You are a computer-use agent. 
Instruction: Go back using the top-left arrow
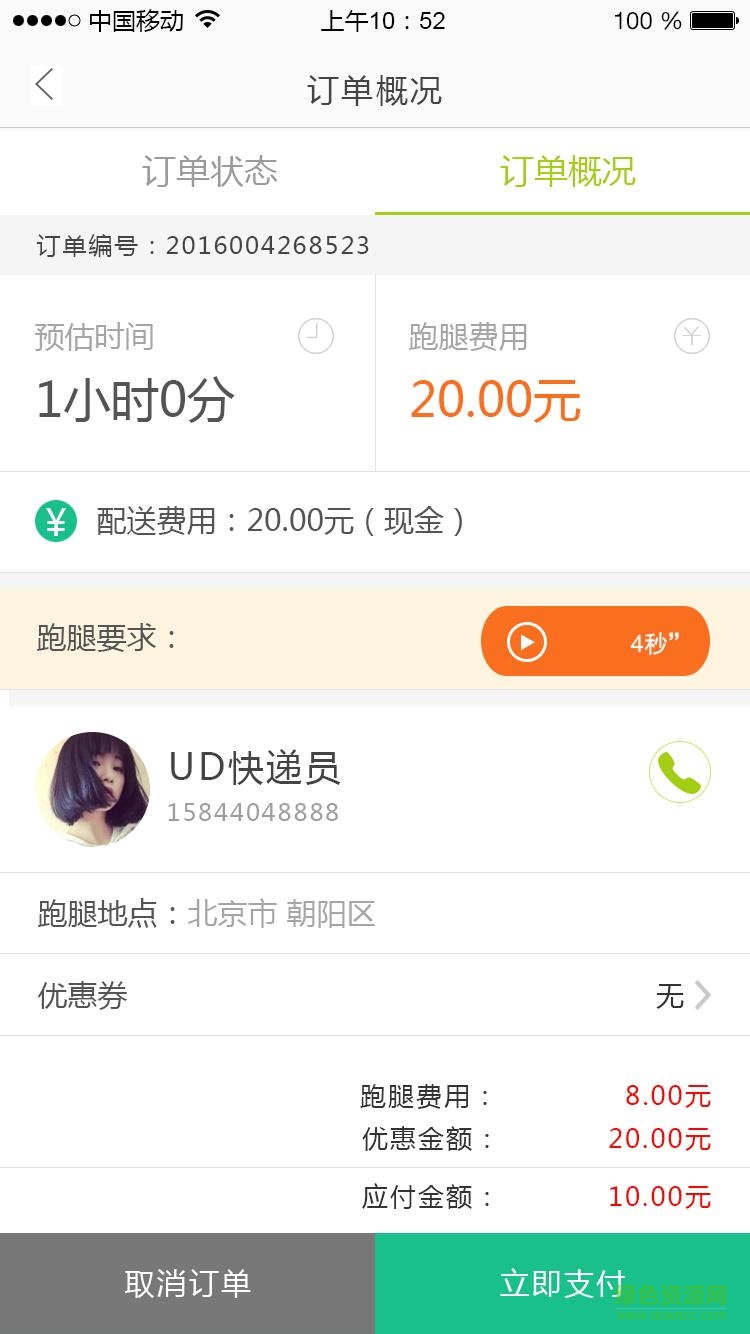(x=45, y=86)
